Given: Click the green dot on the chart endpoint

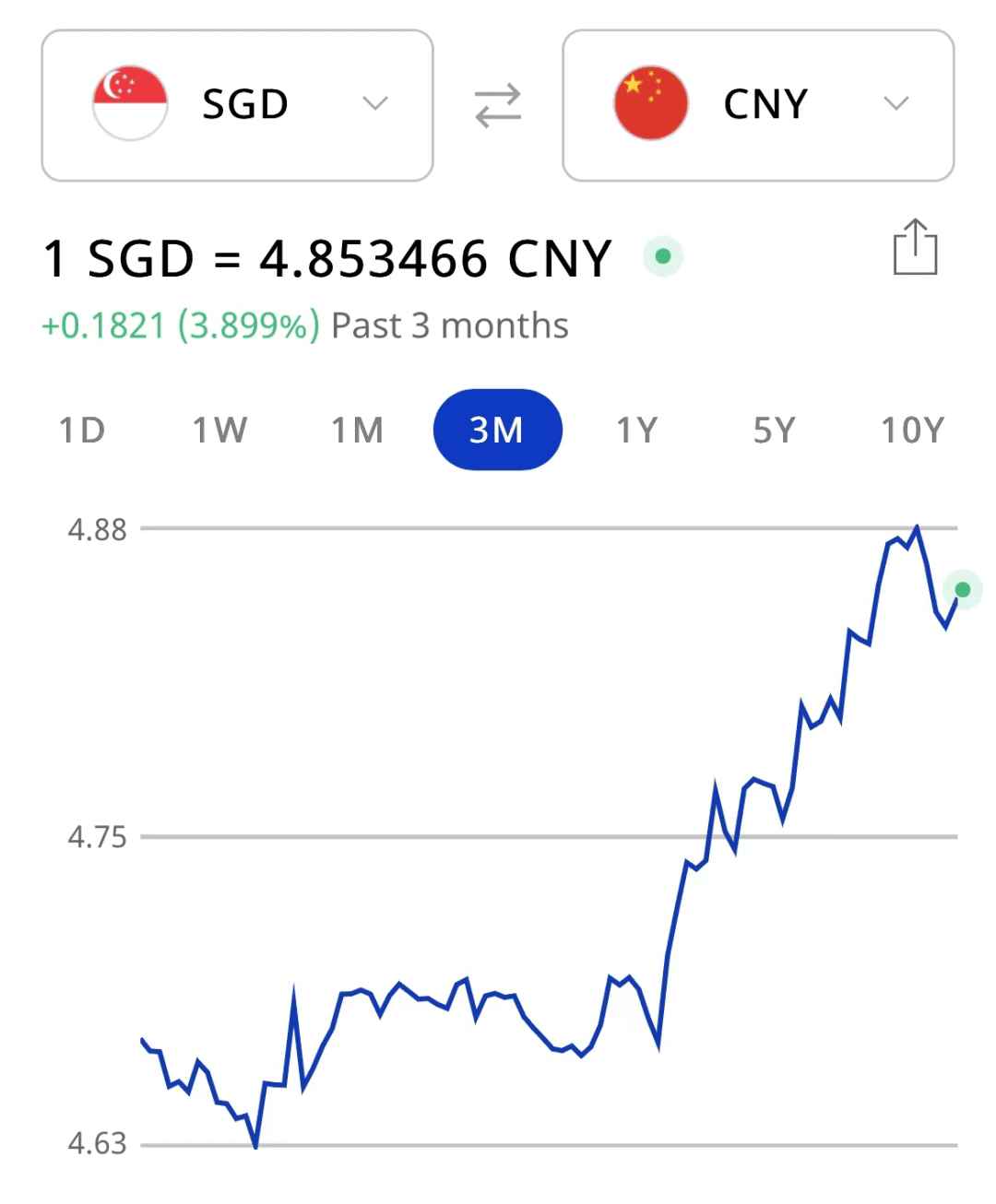Looking at the screenshot, I should click(962, 589).
